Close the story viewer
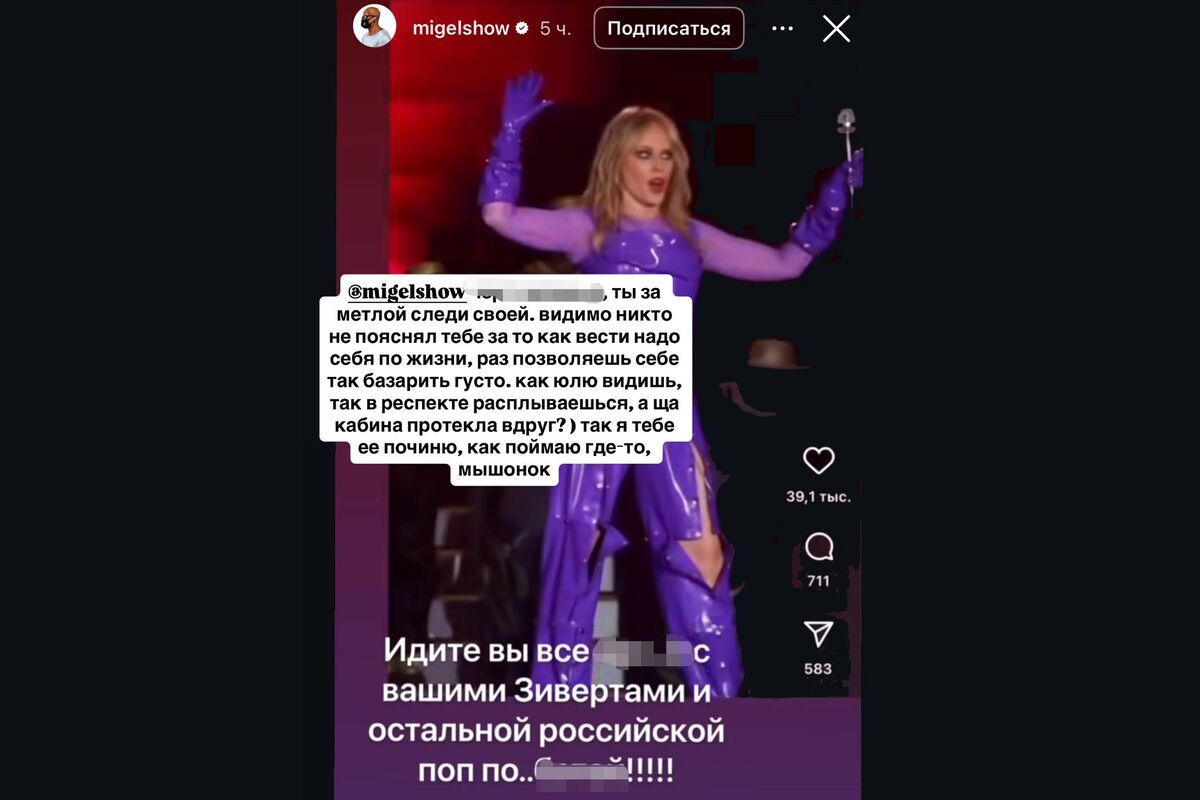Screen dimensions: 1200x800 coord(836,28)
